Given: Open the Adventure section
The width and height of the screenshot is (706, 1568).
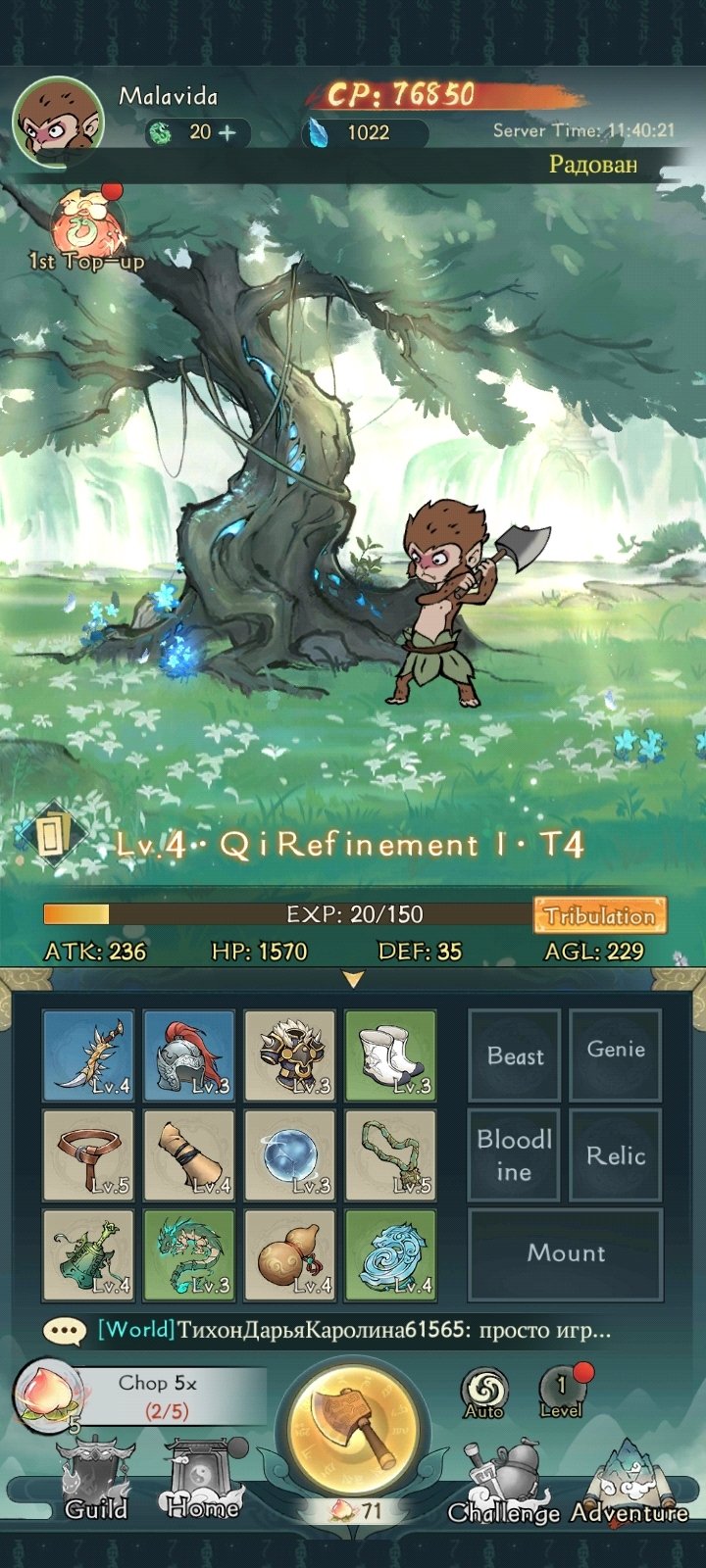Looking at the screenshot, I should [x=630, y=1485].
